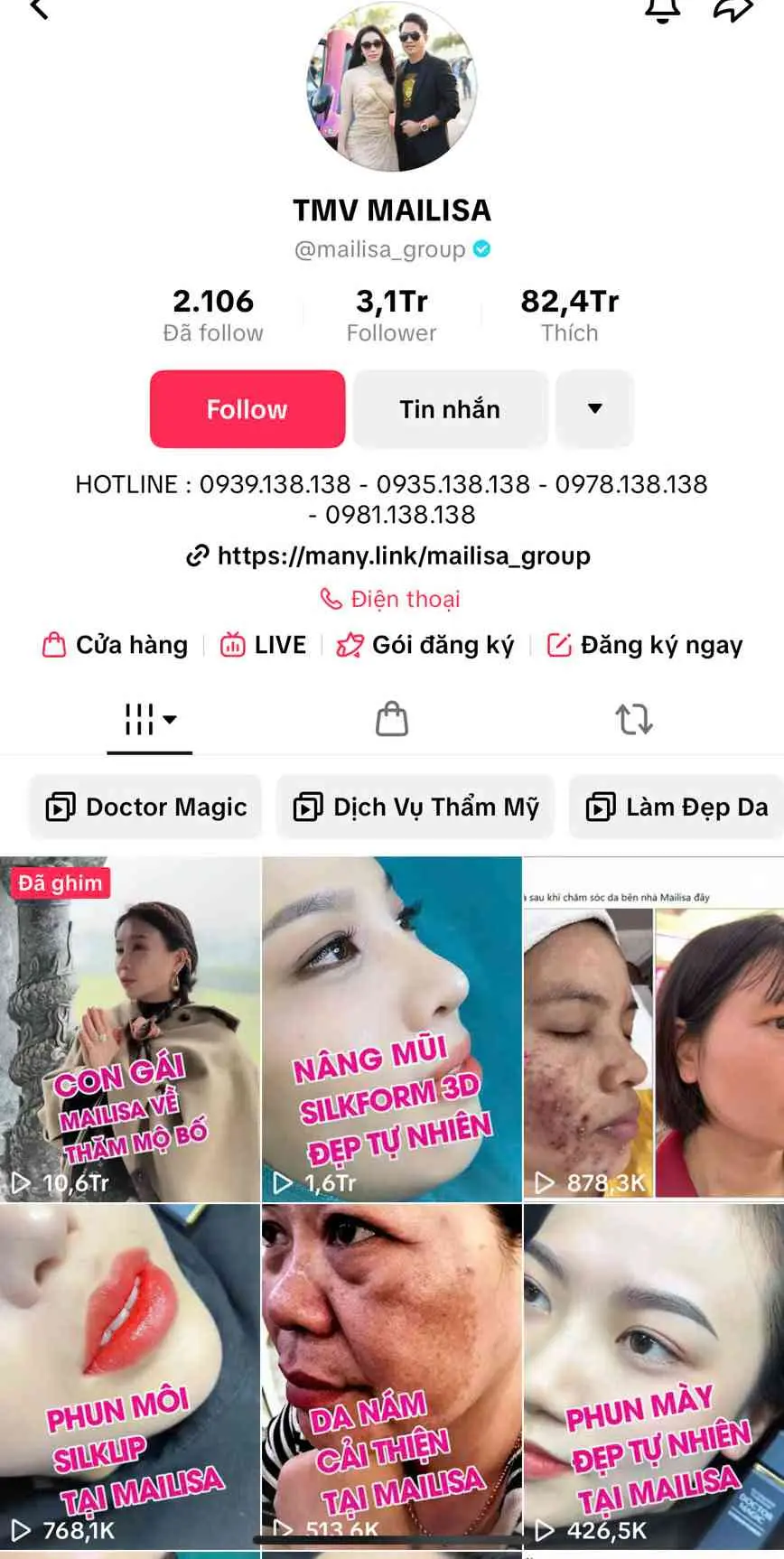Open Gói đăng ký subscription
Screen dimensions: 784x1559
pyautogui.click(x=425, y=645)
